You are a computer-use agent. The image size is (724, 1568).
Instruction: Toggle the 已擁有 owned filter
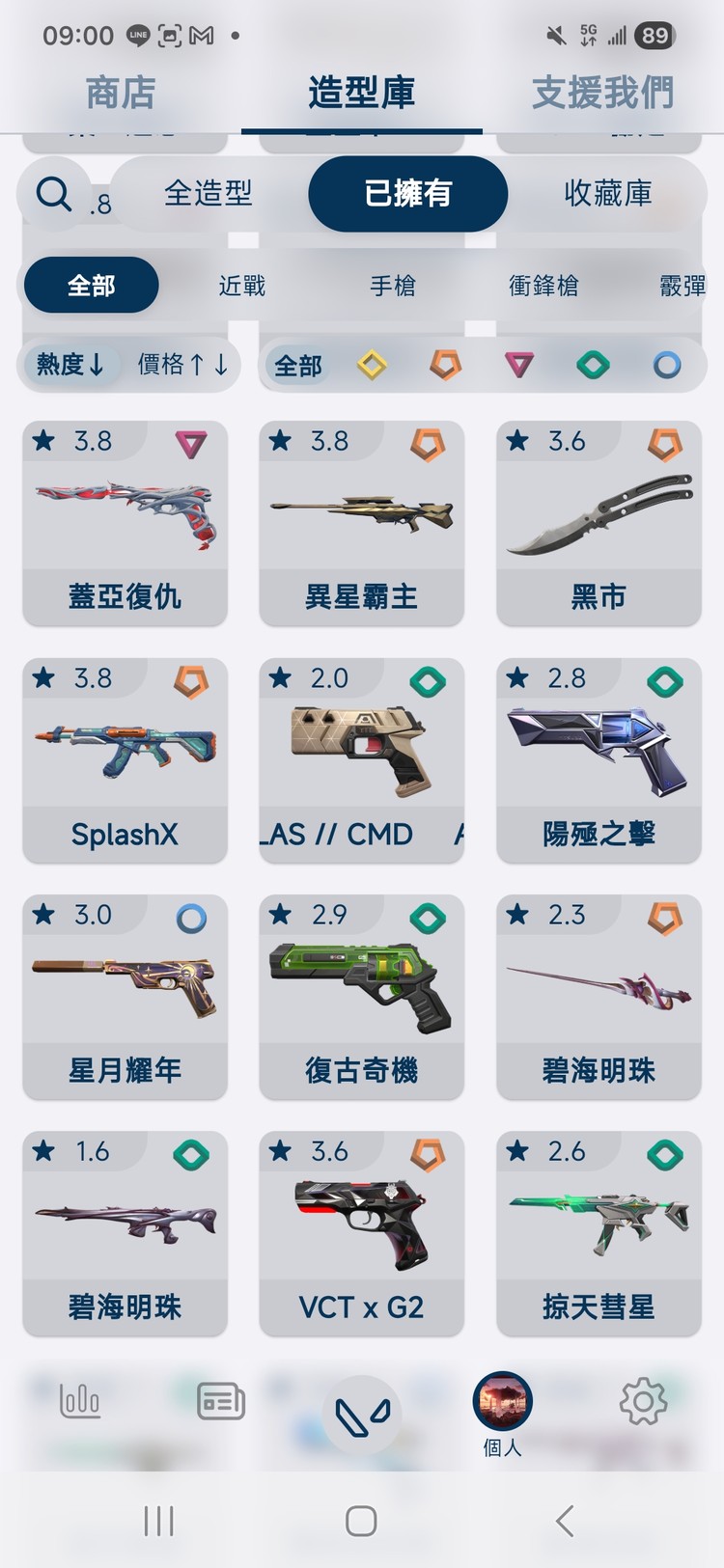(x=407, y=194)
